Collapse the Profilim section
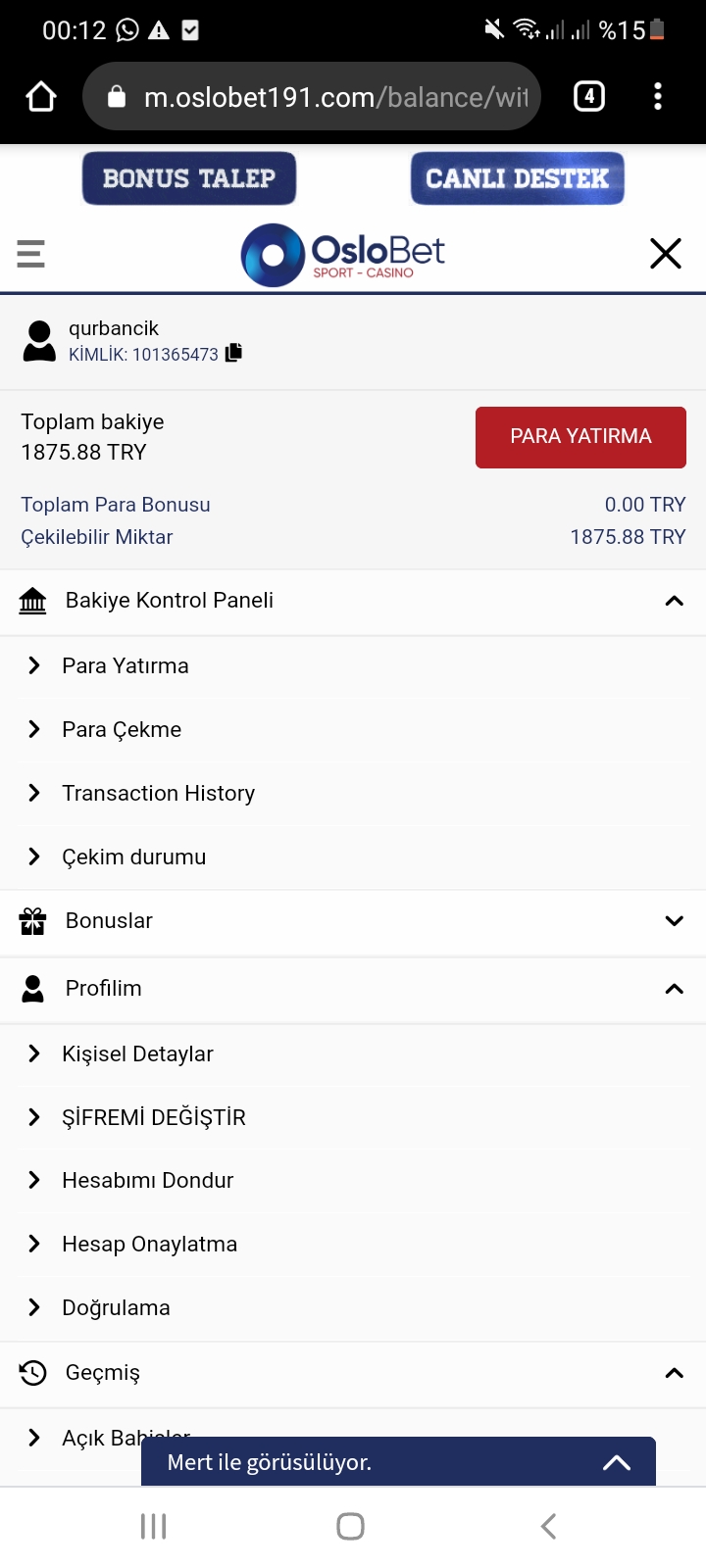The height and width of the screenshot is (1568, 706). (353, 989)
